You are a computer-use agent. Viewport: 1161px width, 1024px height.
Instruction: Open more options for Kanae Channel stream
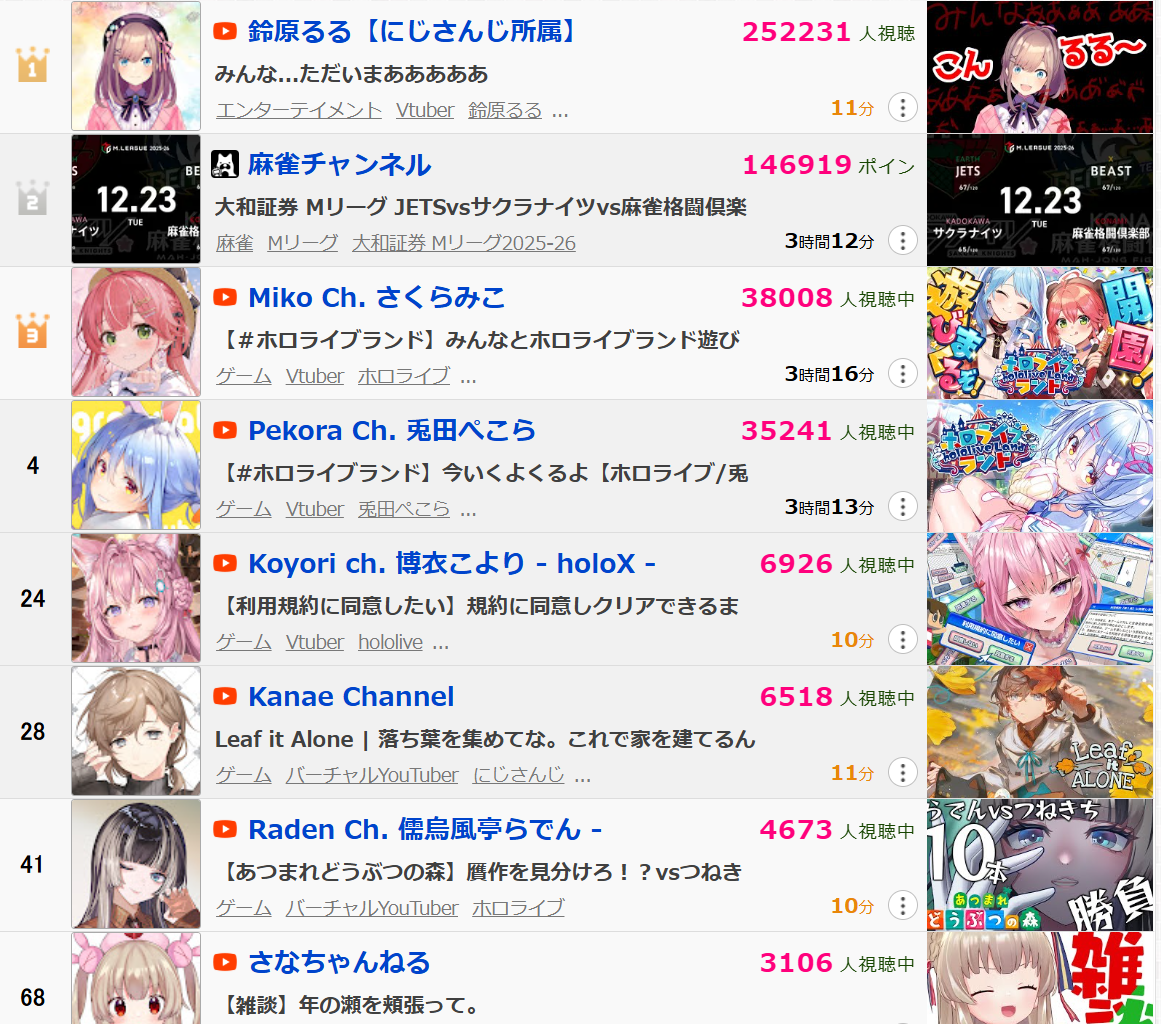pyautogui.click(x=902, y=773)
